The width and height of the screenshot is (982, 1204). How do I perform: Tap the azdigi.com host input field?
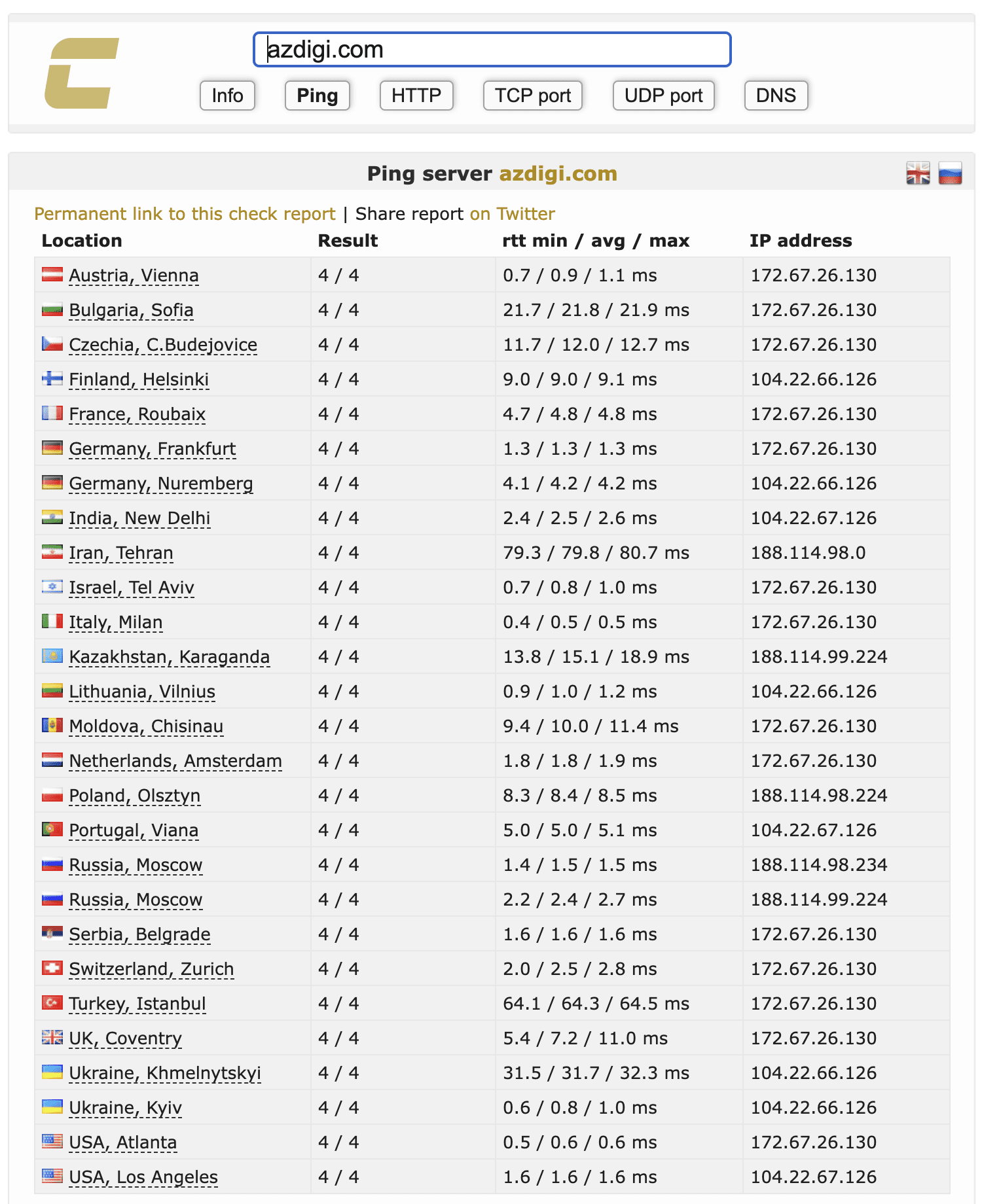(x=492, y=50)
